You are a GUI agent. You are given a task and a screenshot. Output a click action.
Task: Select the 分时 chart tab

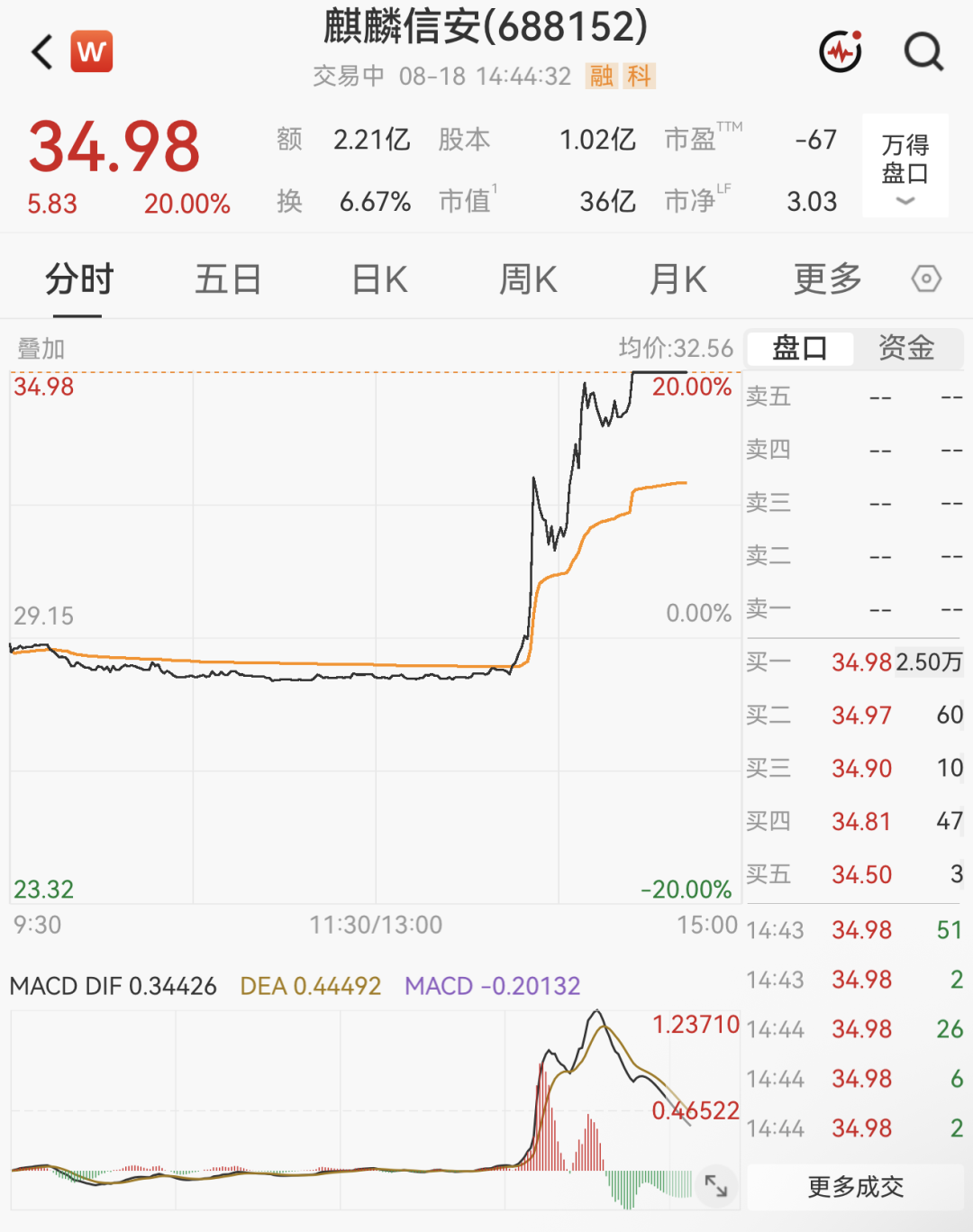tap(78, 279)
